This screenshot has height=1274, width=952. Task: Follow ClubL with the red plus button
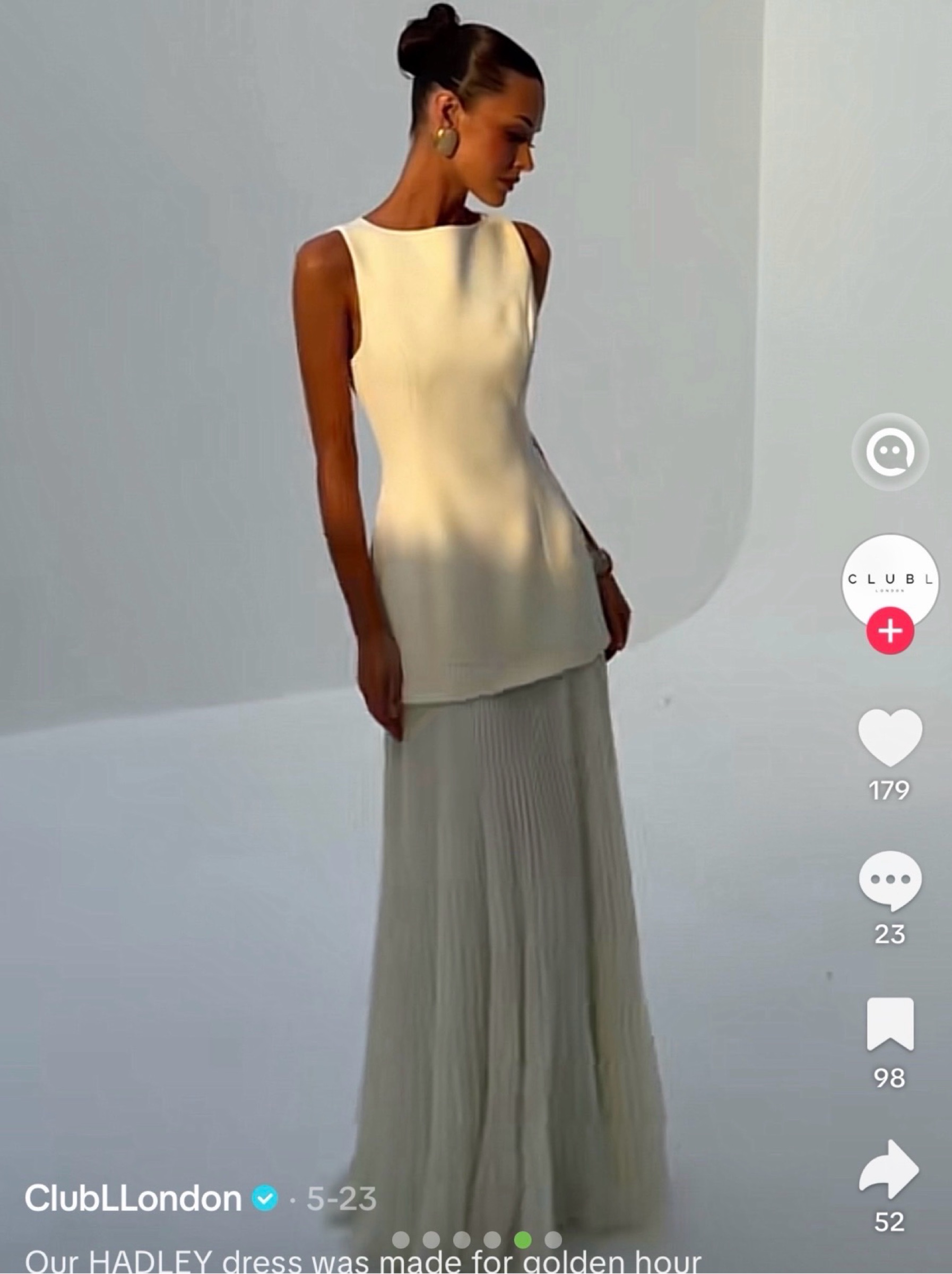coord(890,631)
